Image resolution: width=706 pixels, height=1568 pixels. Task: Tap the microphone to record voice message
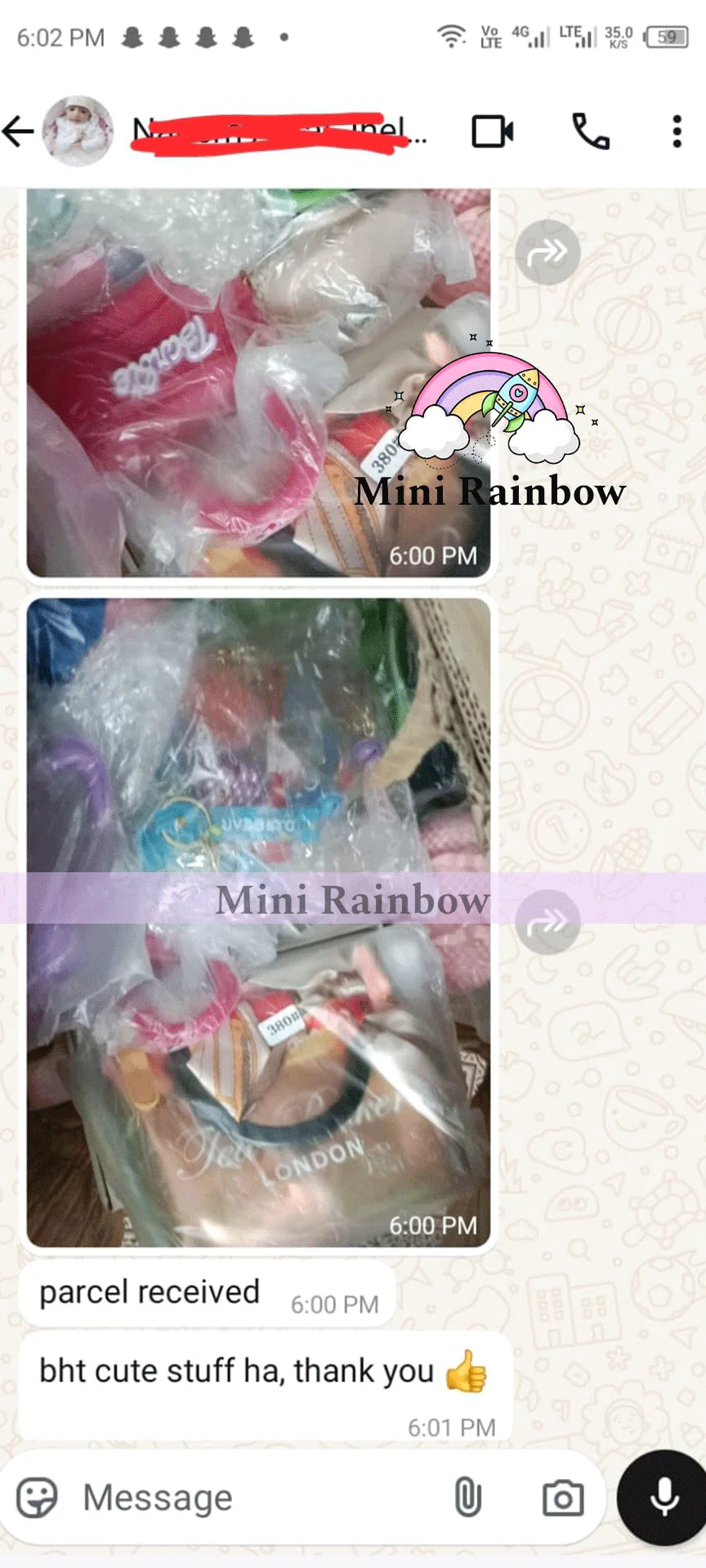[x=664, y=1498]
